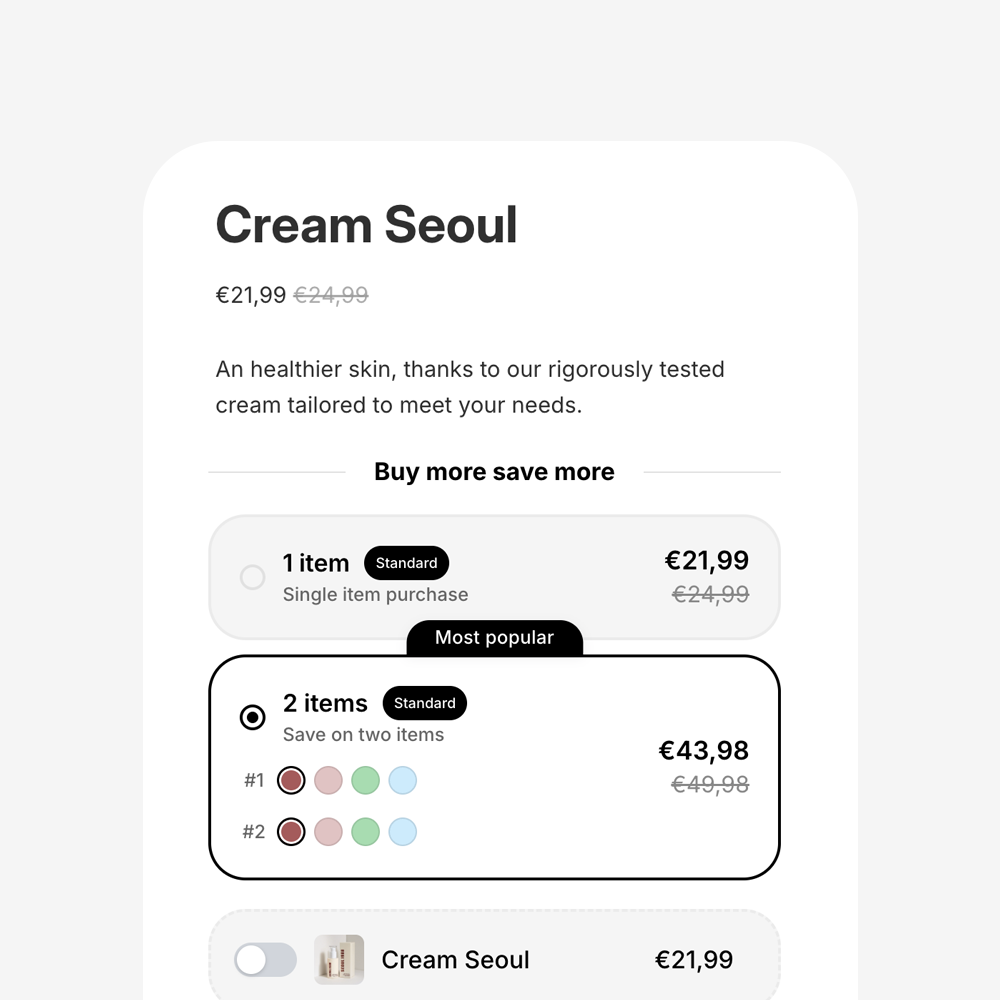Viewport: 1000px width, 1000px height.
Task: Select the 2 items bundle option
Action: [x=253, y=717]
